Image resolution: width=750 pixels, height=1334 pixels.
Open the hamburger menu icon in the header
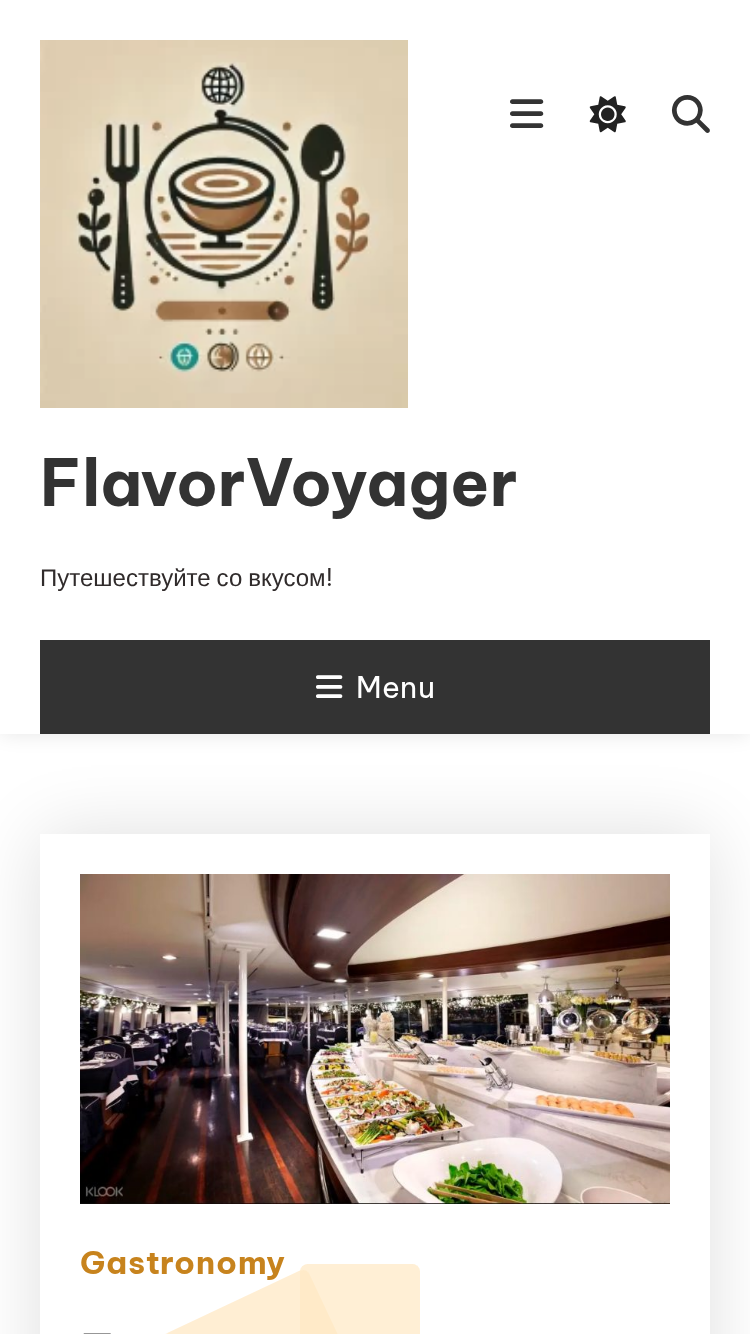pos(526,114)
